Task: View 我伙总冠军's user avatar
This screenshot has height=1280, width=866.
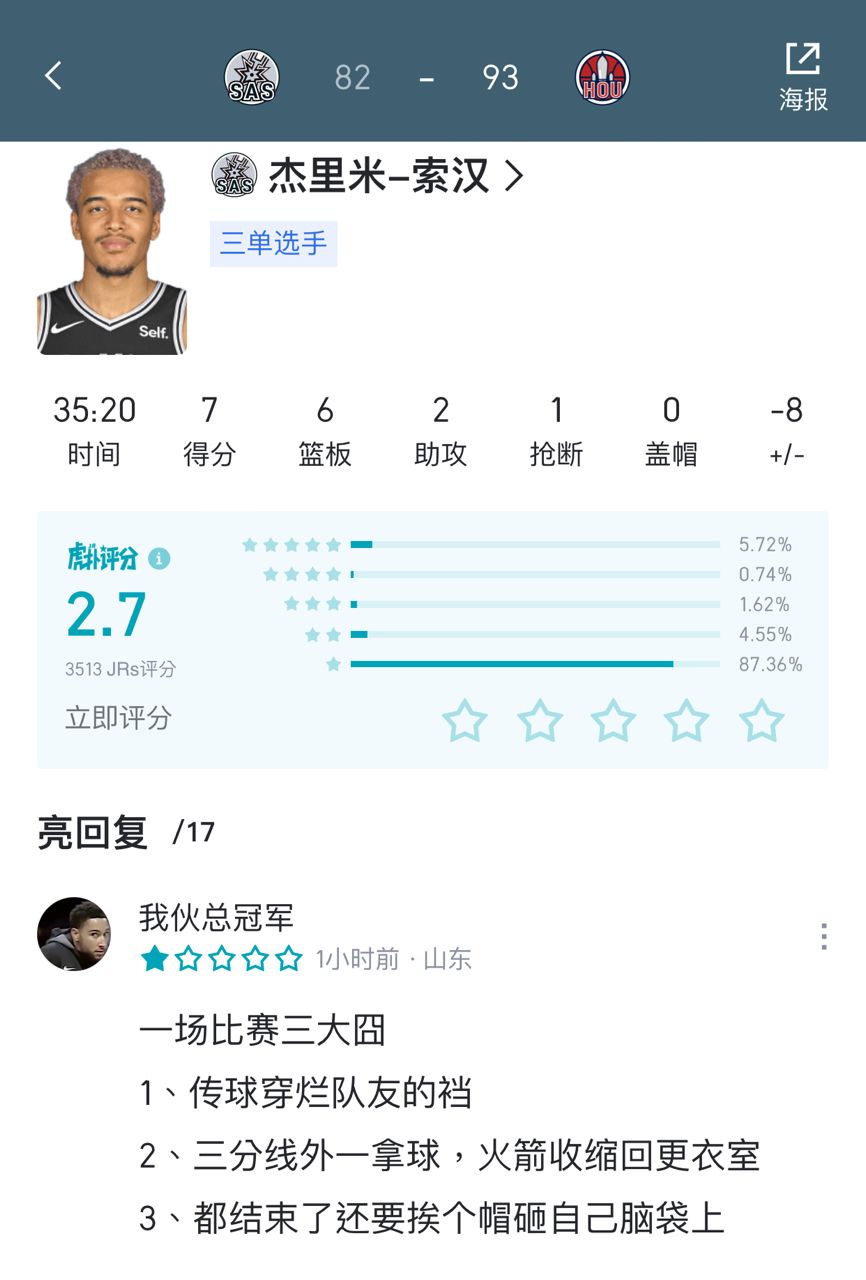Action: click(x=74, y=934)
